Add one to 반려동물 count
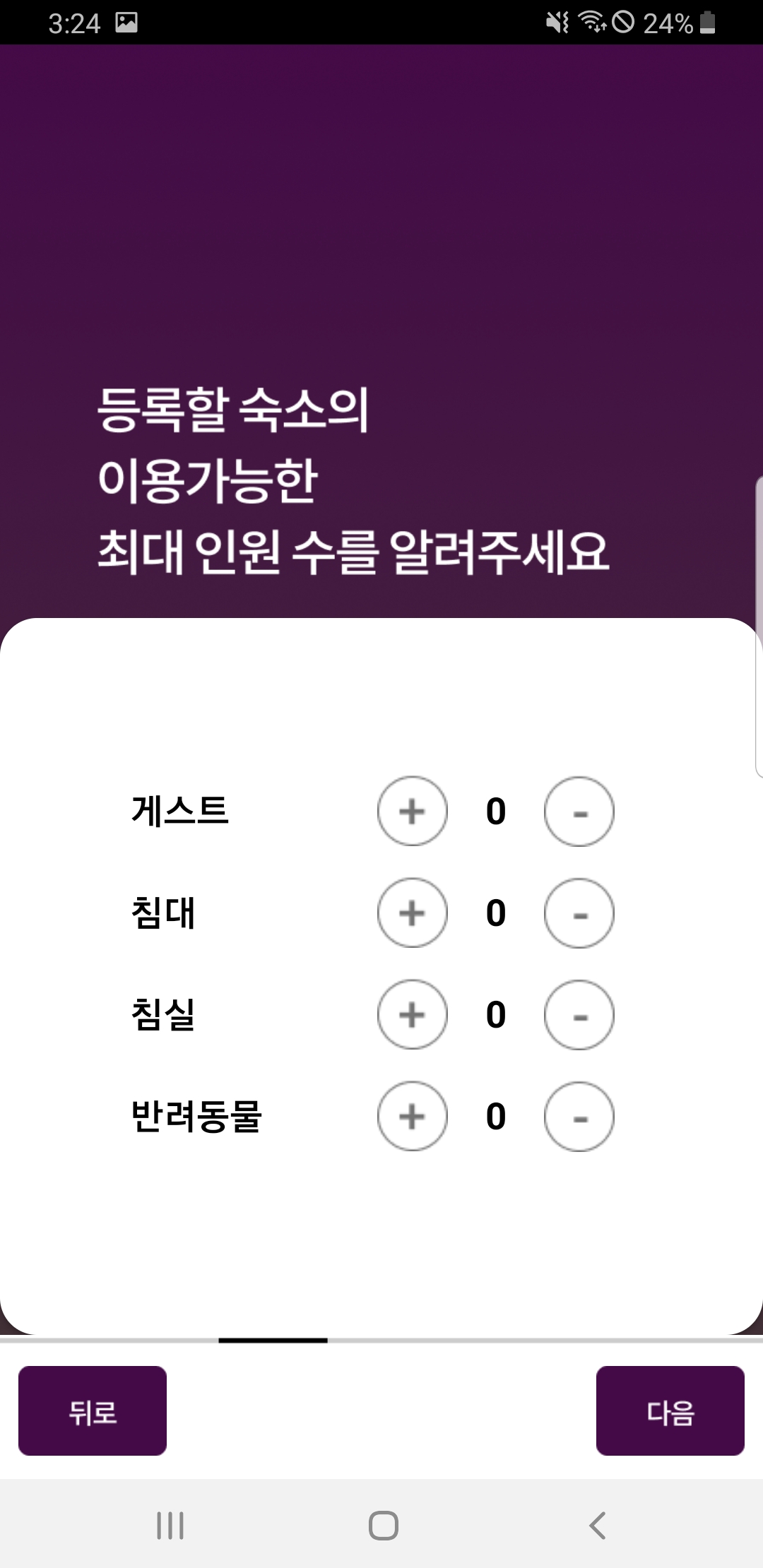The height and width of the screenshot is (1568, 763). (413, 1117)
